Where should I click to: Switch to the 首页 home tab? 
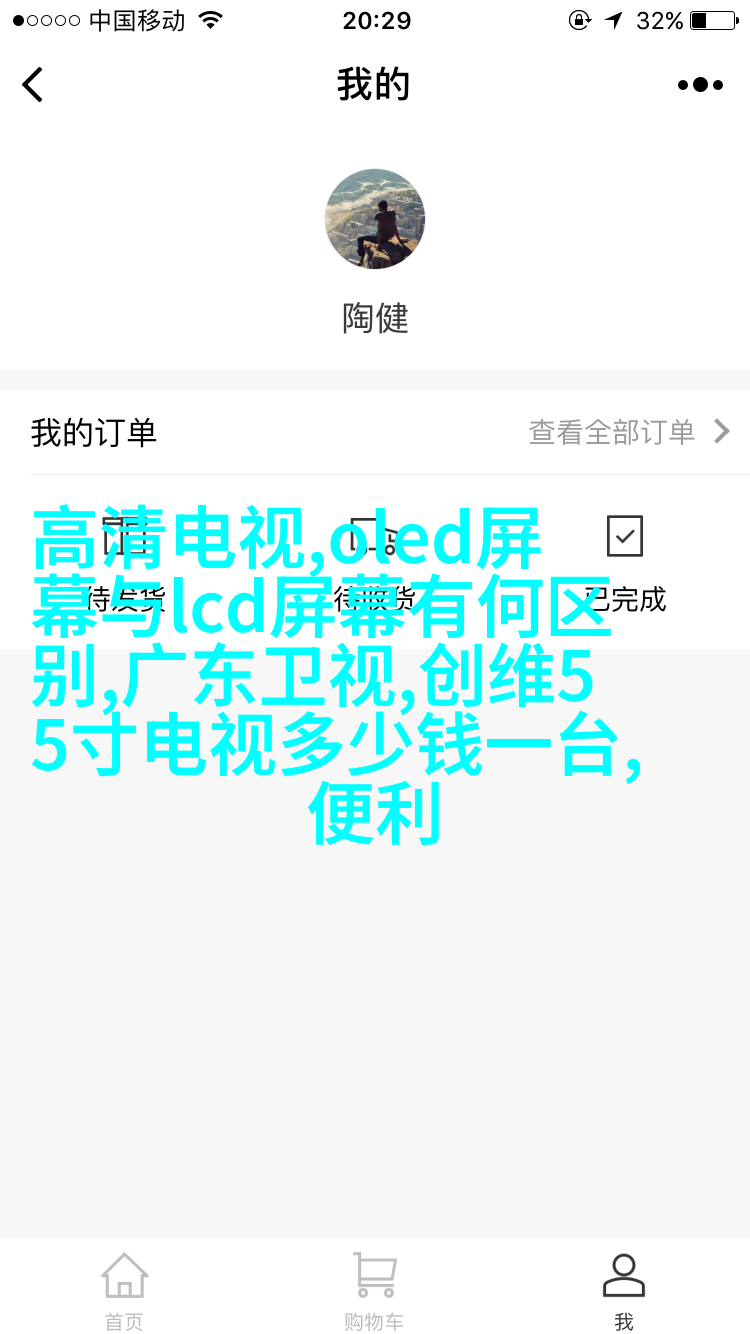click(x=125, y=1290)
